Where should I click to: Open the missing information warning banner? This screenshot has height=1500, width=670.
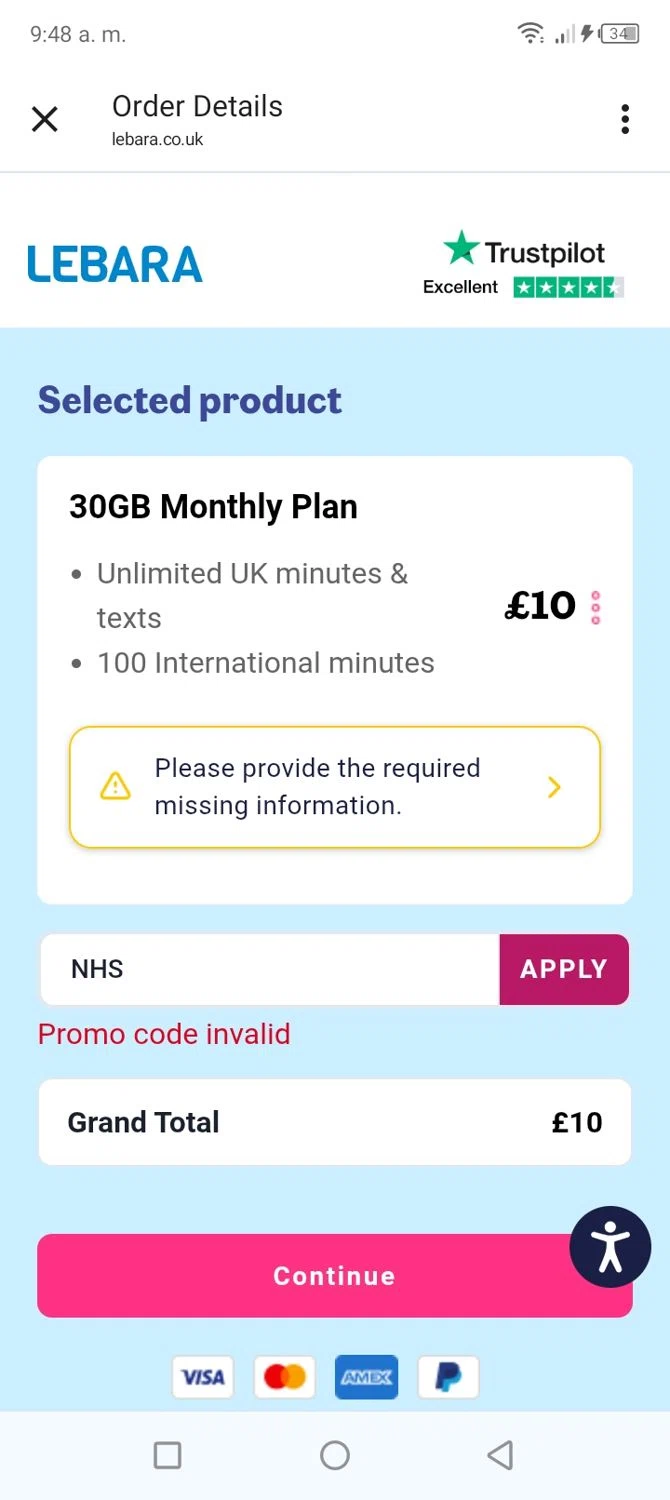[x=334, y=787]
